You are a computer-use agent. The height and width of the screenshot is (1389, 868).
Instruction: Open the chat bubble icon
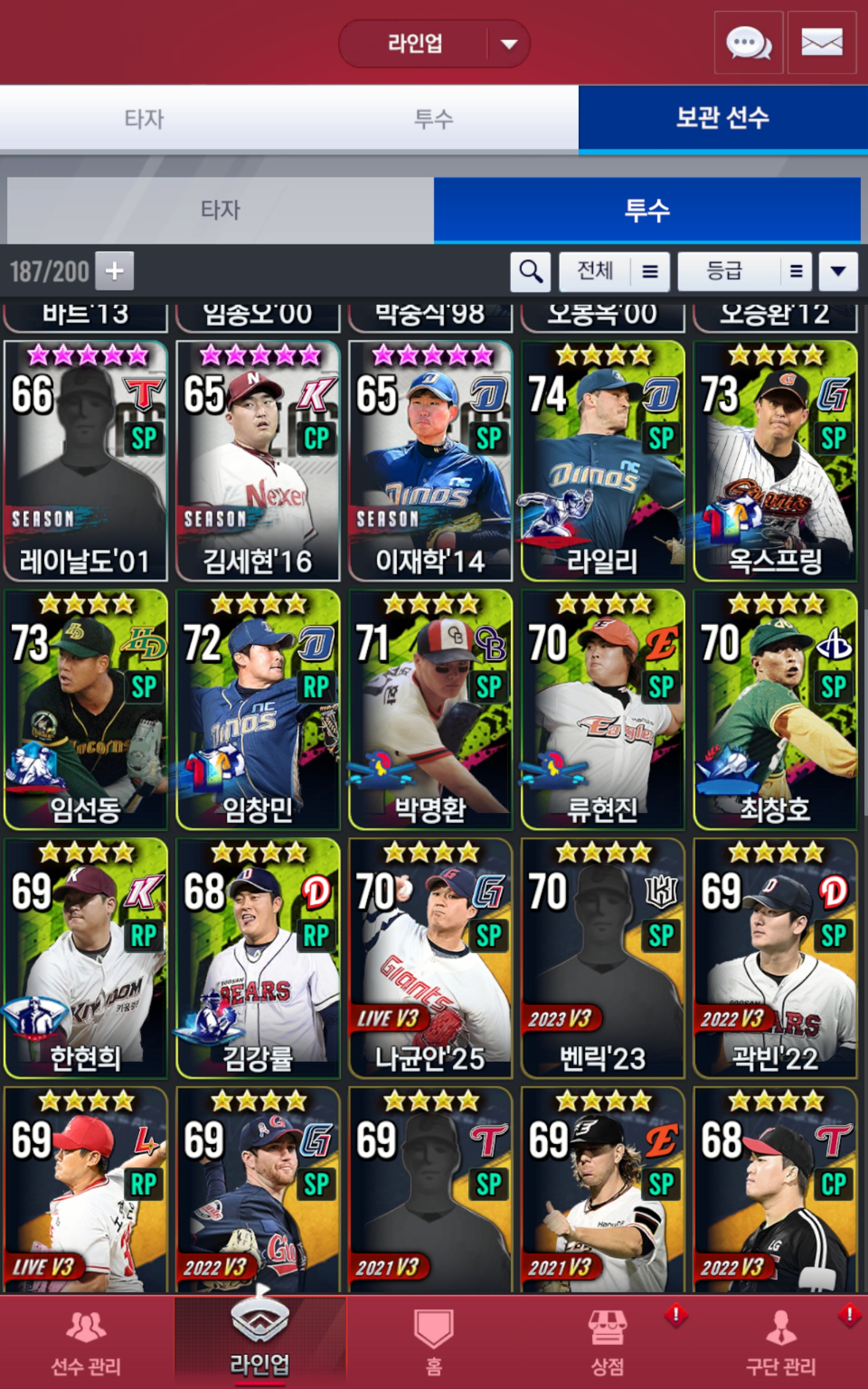[748, 43]
